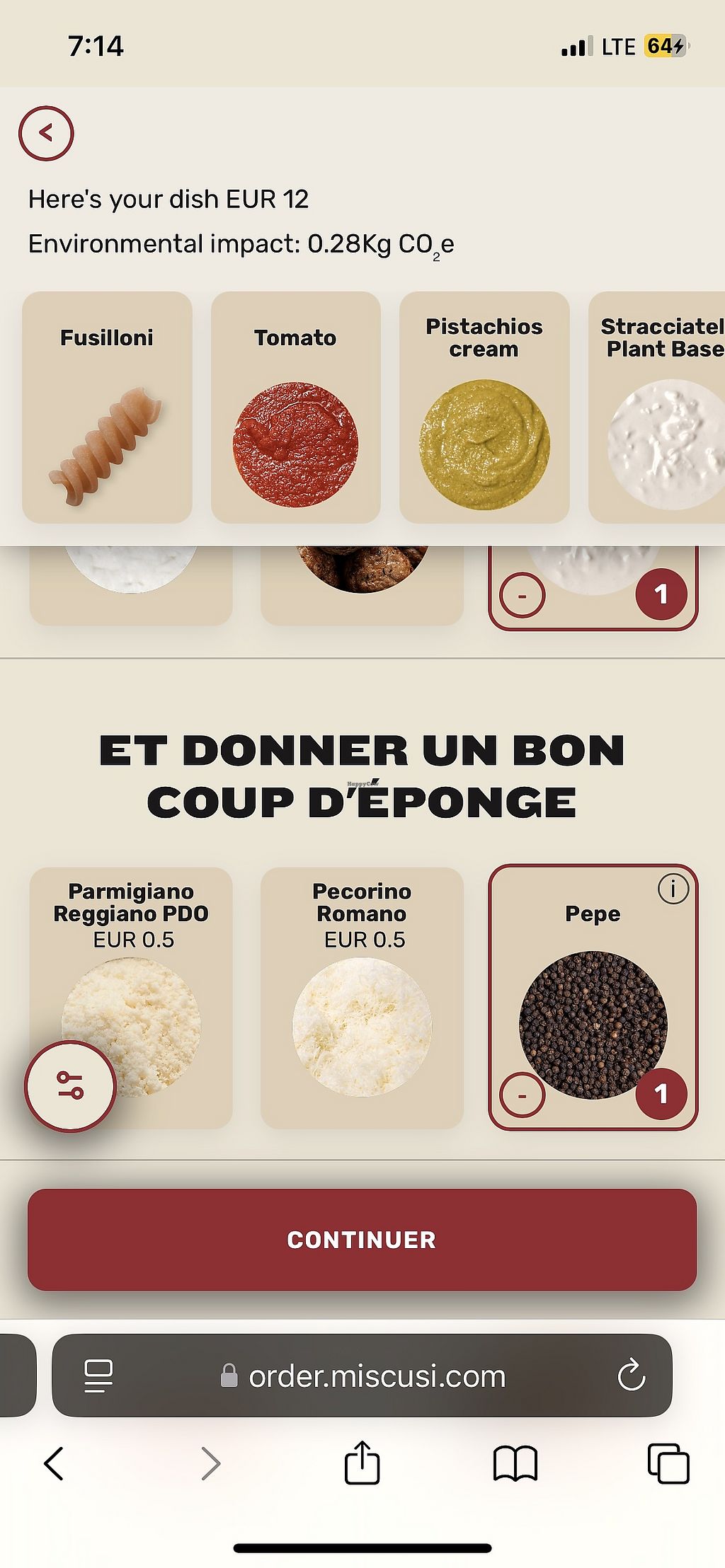Tap the Fusilloni card in dish summary
The height and width of the screenshot is (1568, 725).
107,408
